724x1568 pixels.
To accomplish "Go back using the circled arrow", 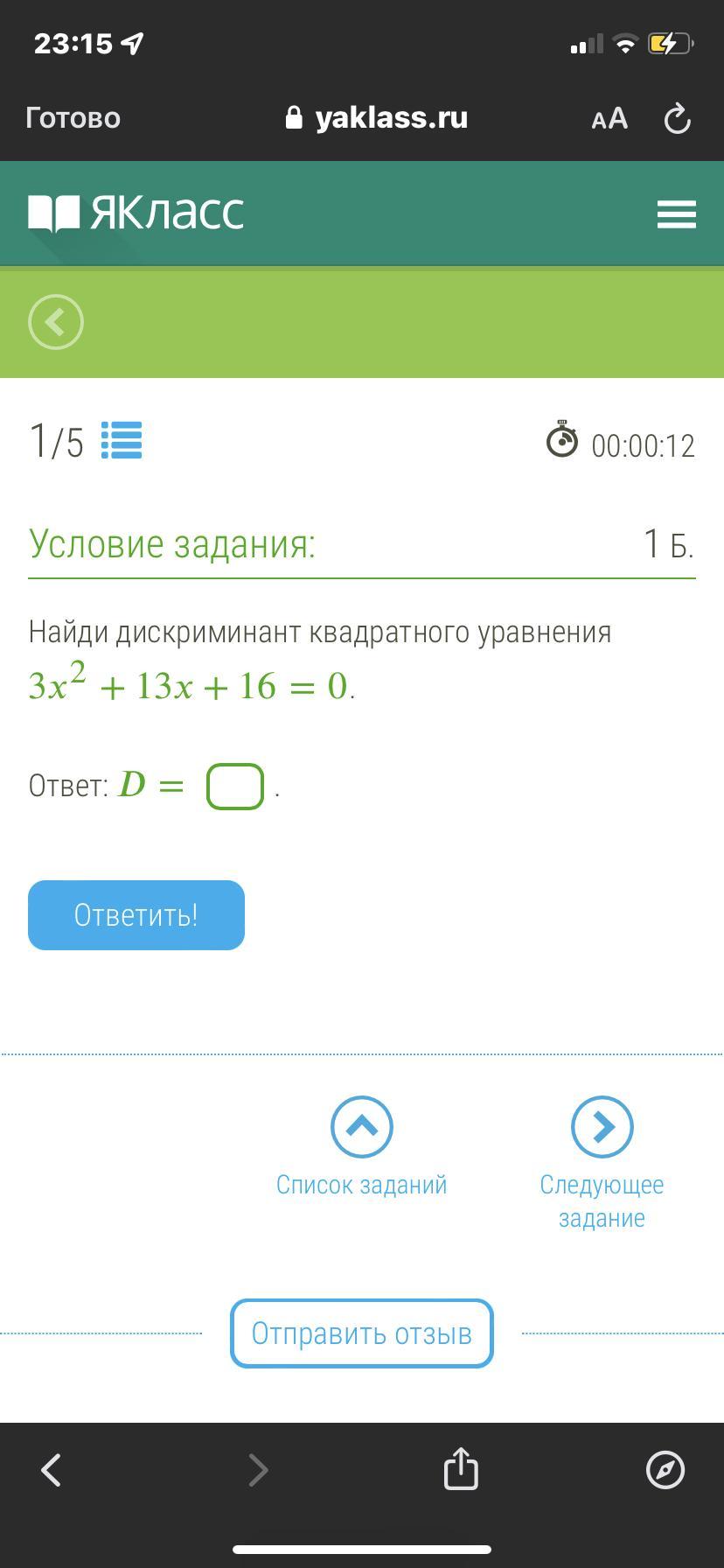I will click(56, 322).
